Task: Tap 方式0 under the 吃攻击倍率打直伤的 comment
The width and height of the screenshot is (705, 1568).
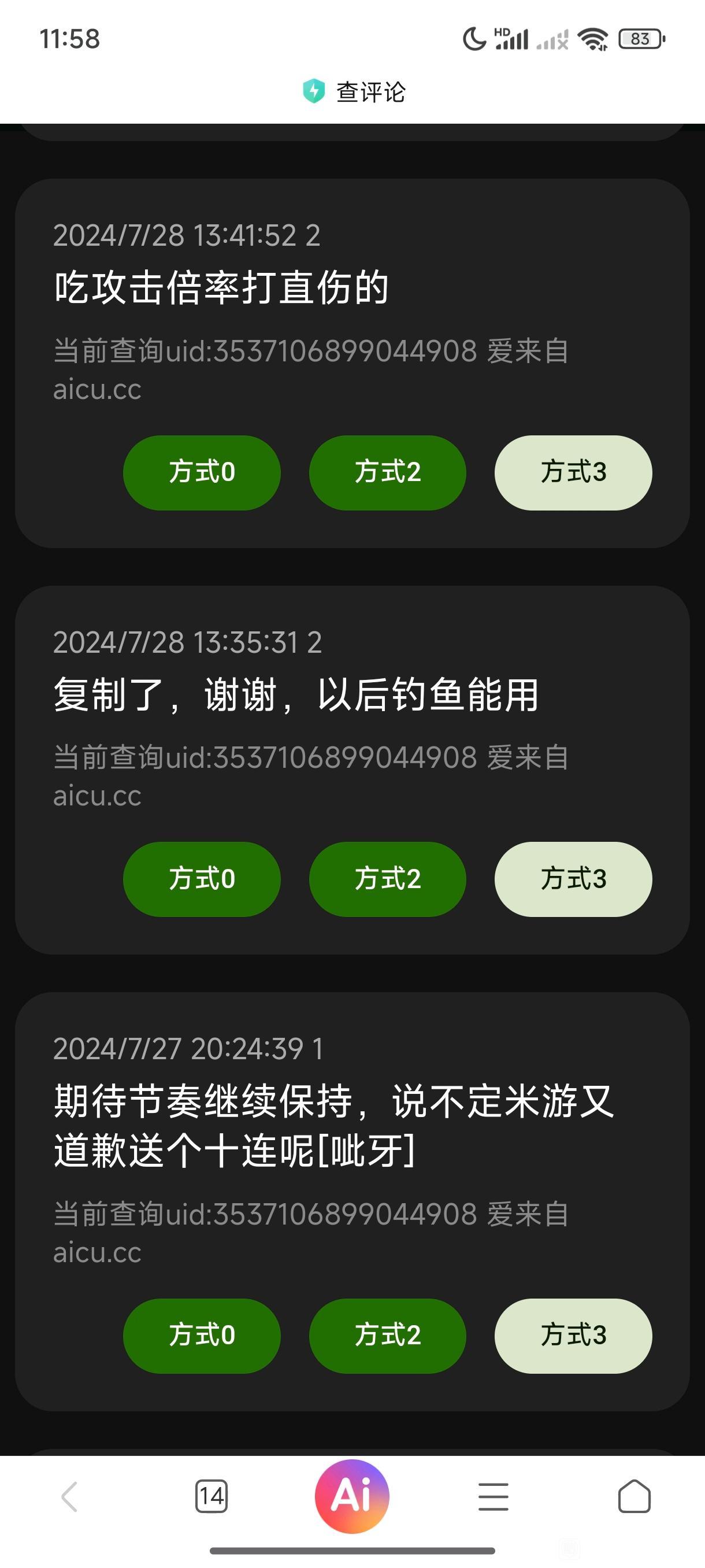Action: click(x=201, y=472)
